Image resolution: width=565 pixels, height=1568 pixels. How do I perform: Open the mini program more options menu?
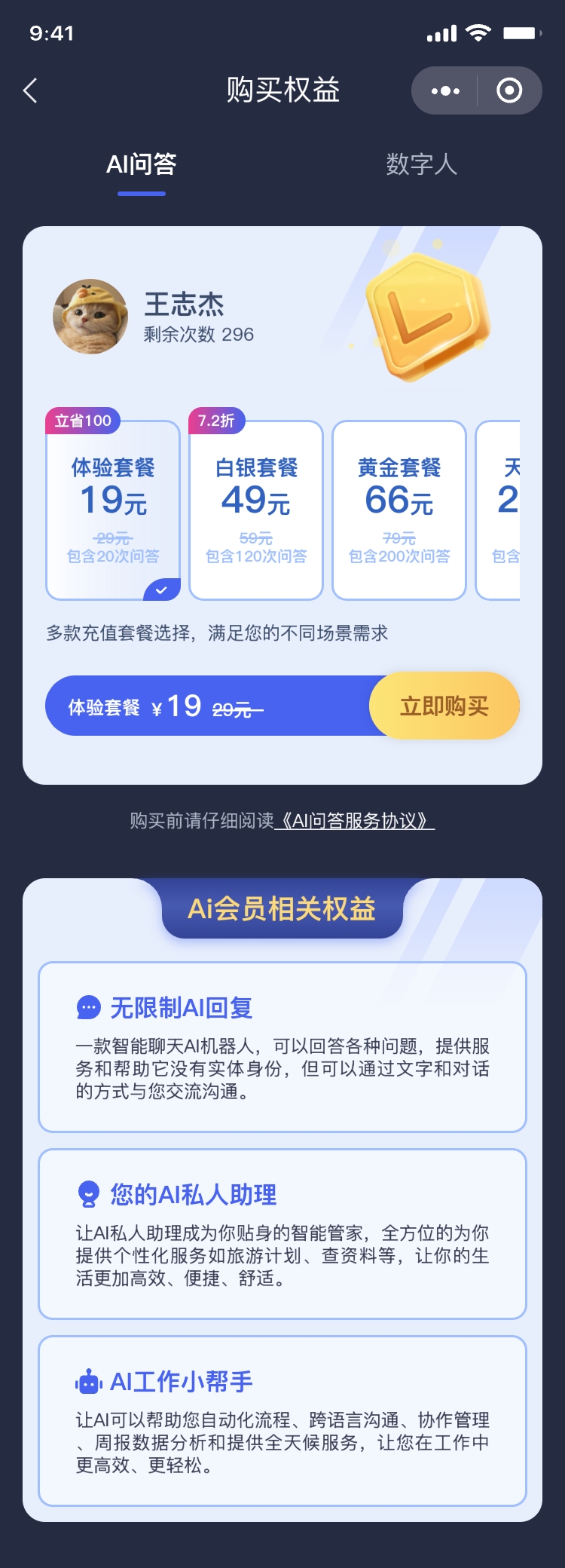444,91
